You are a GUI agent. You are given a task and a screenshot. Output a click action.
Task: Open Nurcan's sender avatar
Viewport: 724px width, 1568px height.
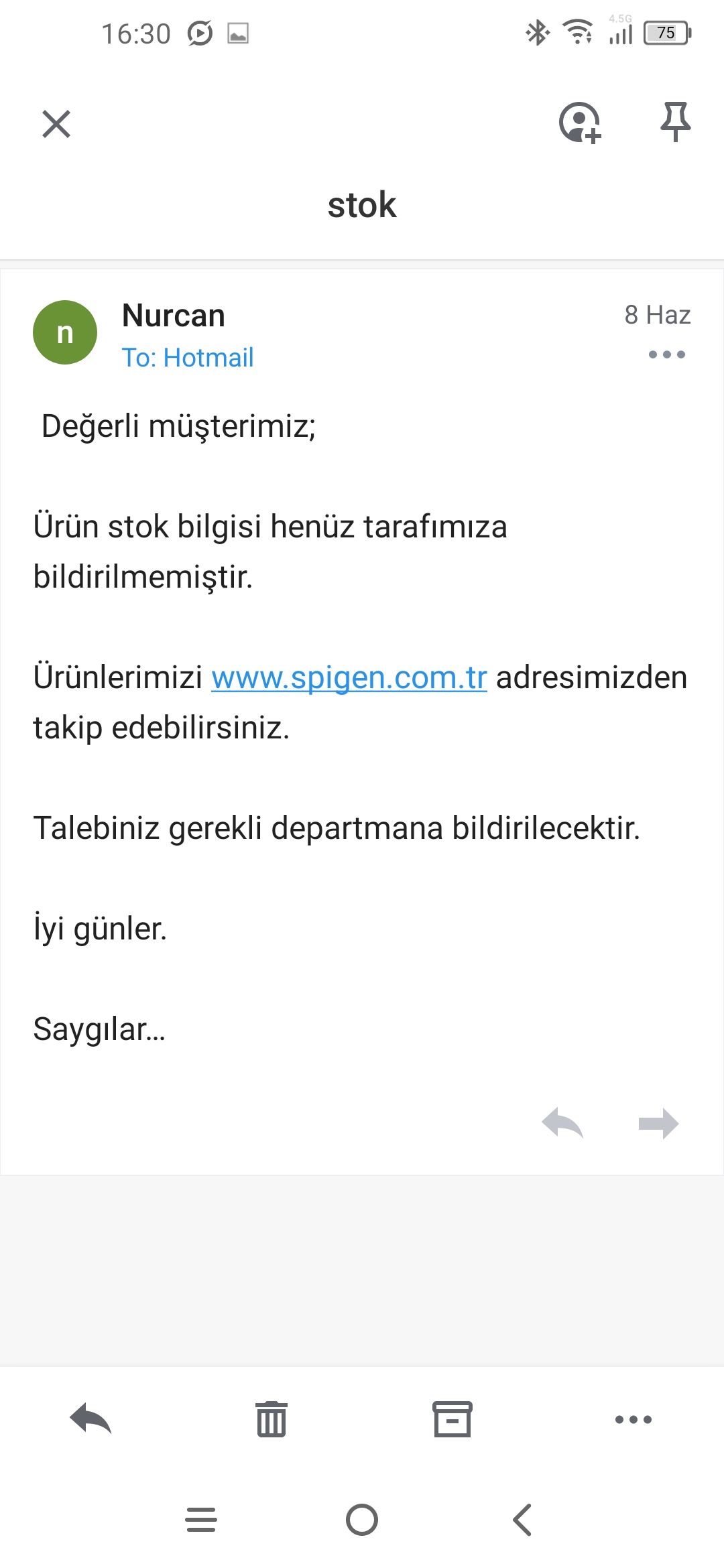(65, 332)
